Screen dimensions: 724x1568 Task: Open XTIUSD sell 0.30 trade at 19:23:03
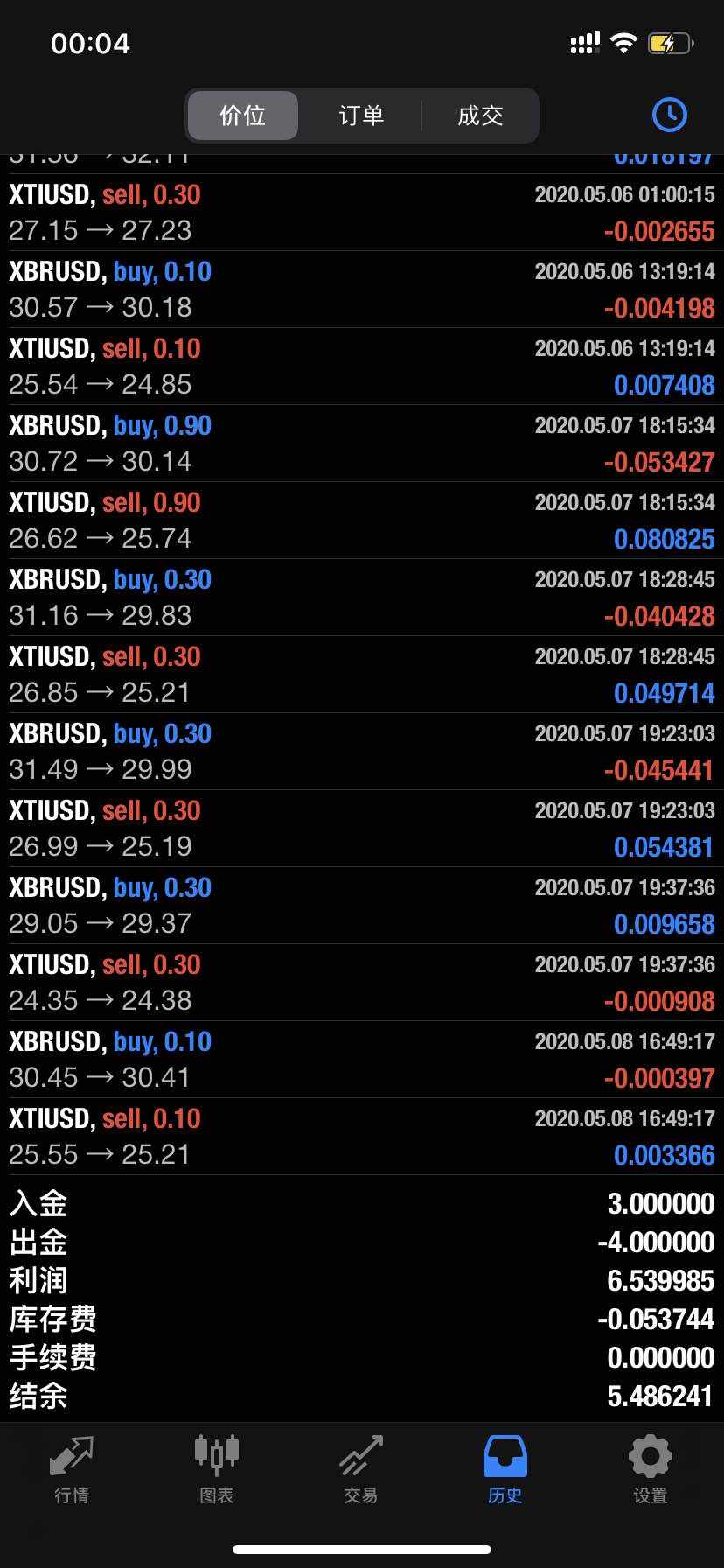click(x=362, y=829)
